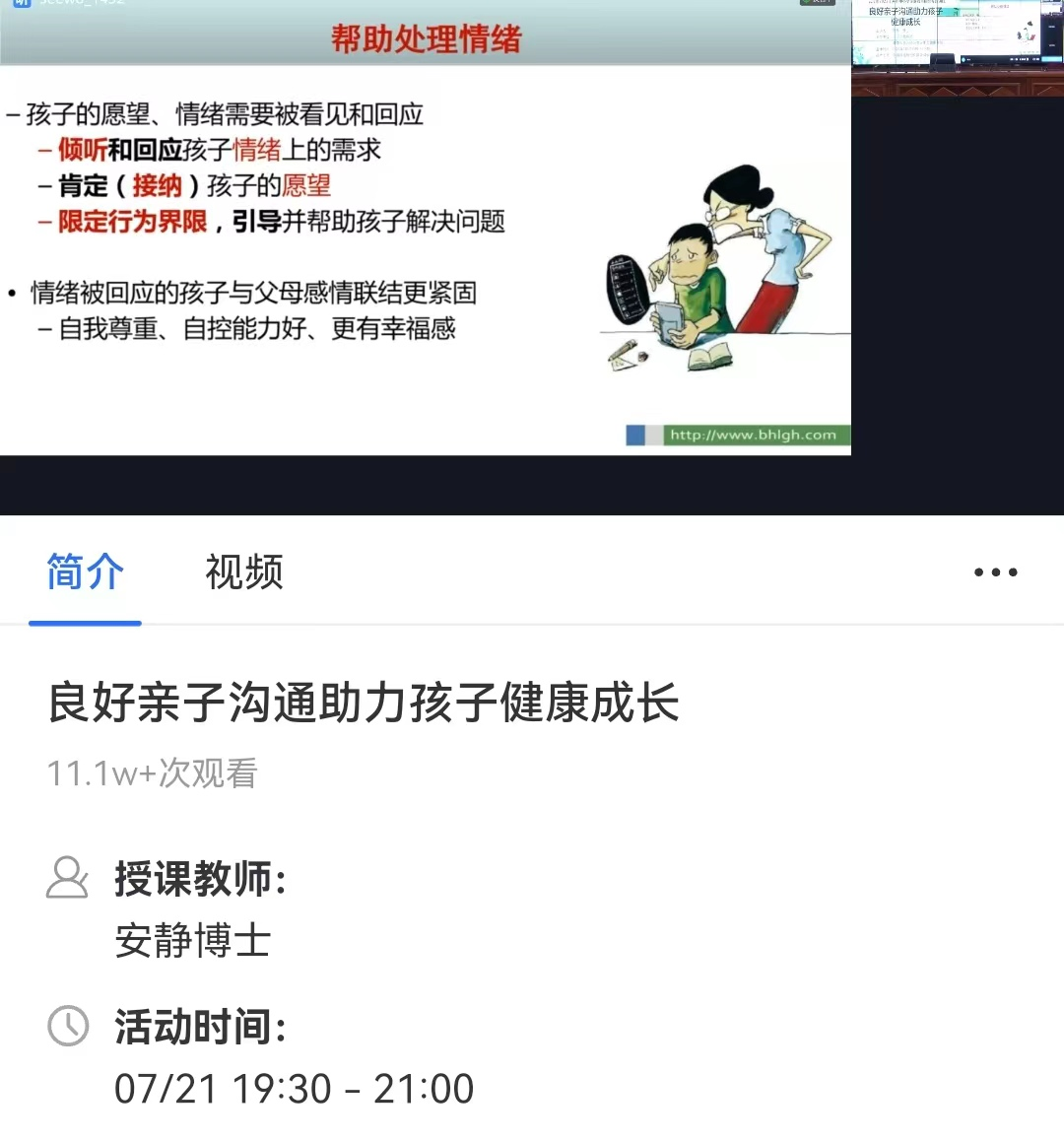Viewport: 1064px width, 1141px height.
Task: Select the person icon beside 授课教师
Action: tap(67, 878)
